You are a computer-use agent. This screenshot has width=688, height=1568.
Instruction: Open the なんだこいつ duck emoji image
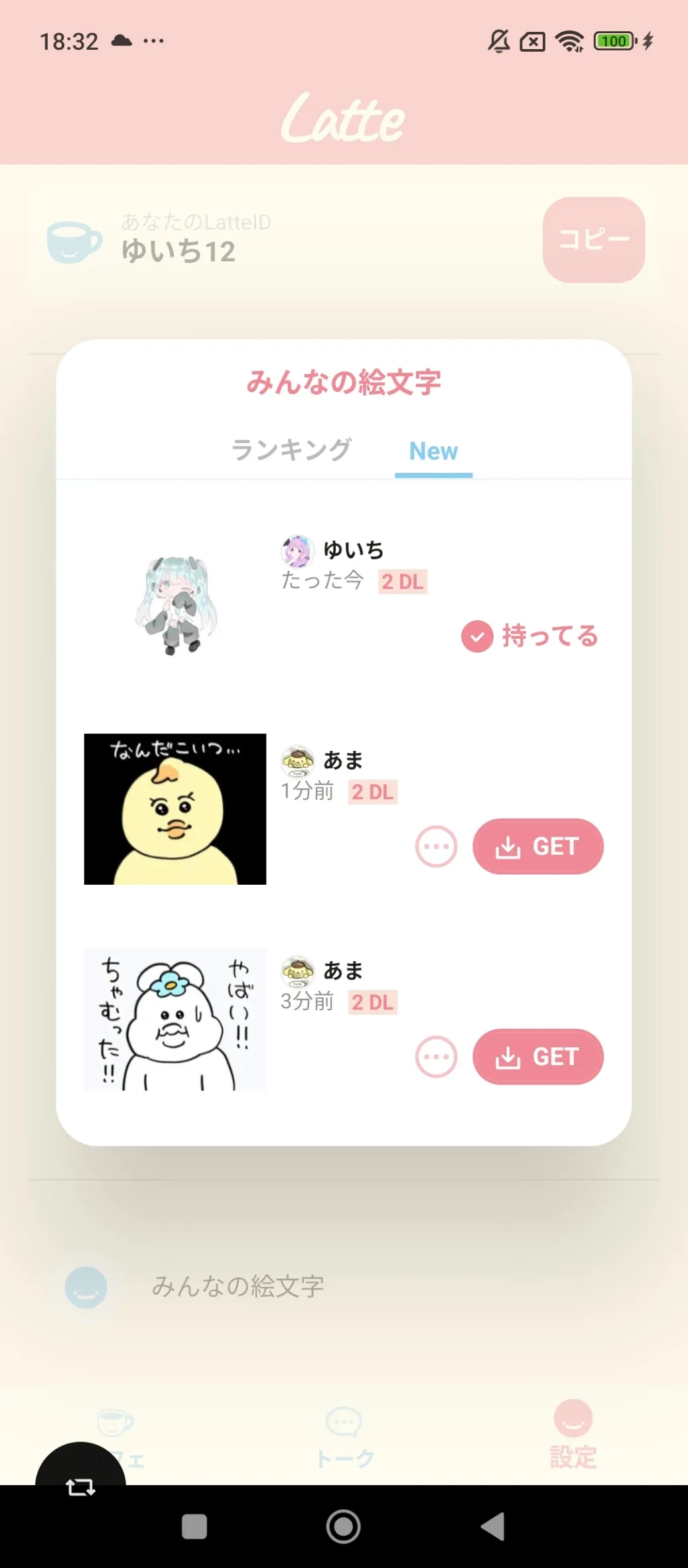point(175,809)
